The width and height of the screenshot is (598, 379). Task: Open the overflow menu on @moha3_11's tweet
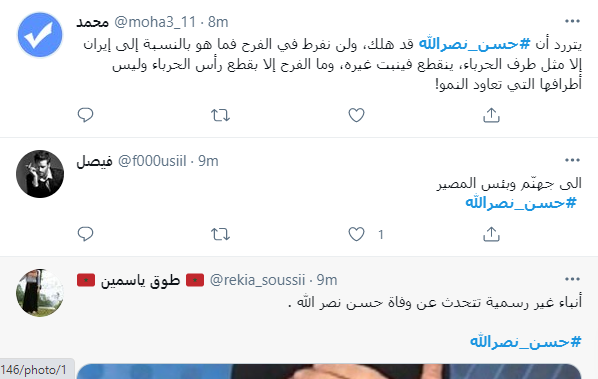[x=572, y=21]
